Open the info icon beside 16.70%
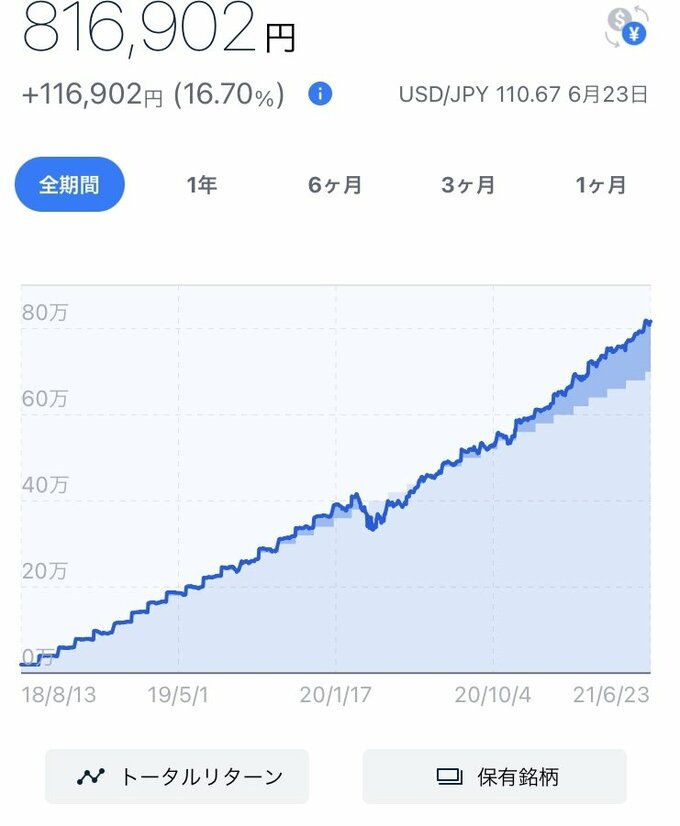The height and width of the screenshot is (826, 680). click(x=320, y=95)
